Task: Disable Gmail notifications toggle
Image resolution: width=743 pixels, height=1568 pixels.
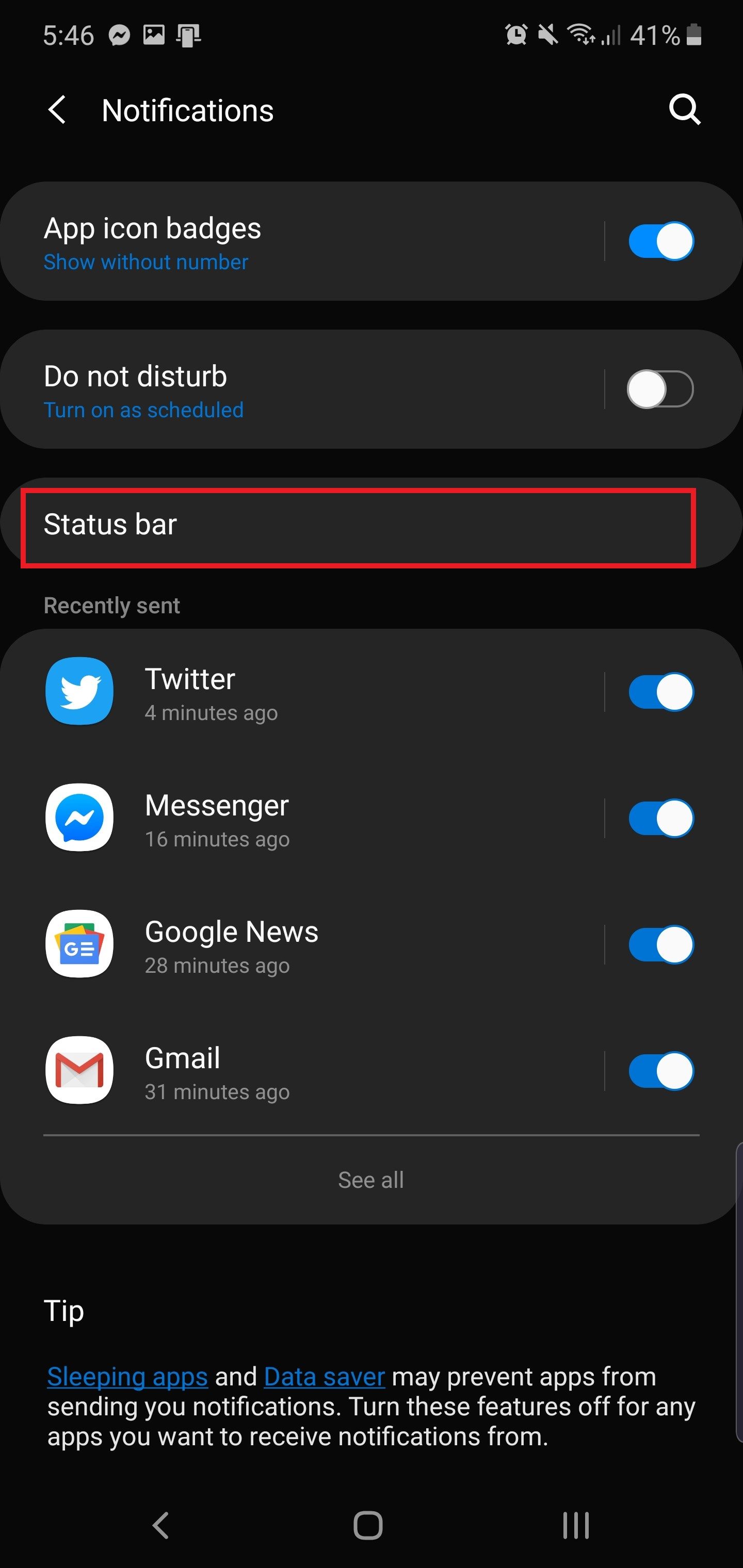Action: click(x=661, y=1071)
